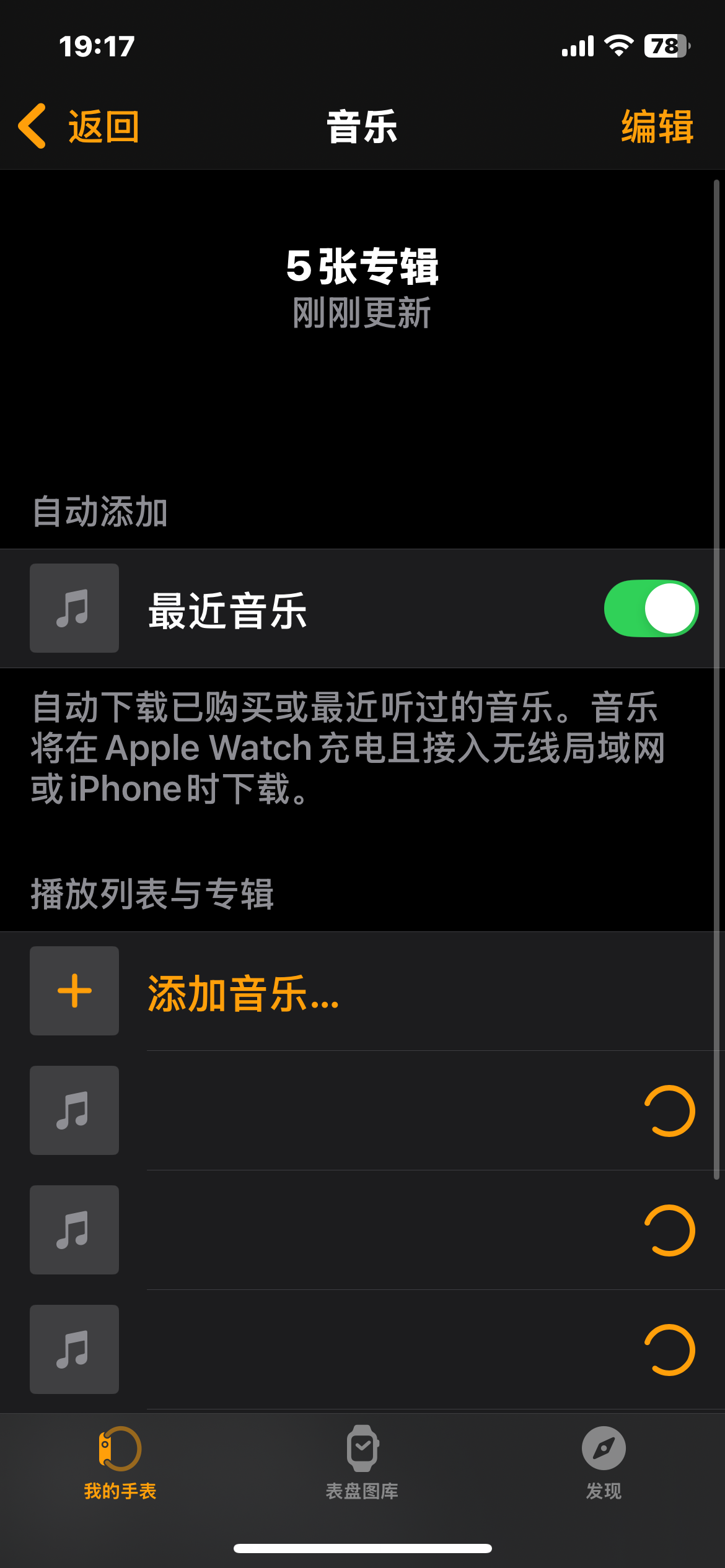The width and height of the screenshot is (725, 1568).
Task: Switch to the 发现 tab
Action: (x=604, y=1463)
